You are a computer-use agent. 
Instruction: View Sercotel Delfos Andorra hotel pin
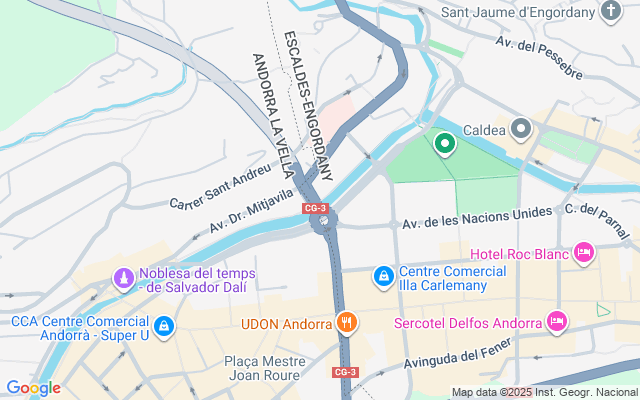557,322
